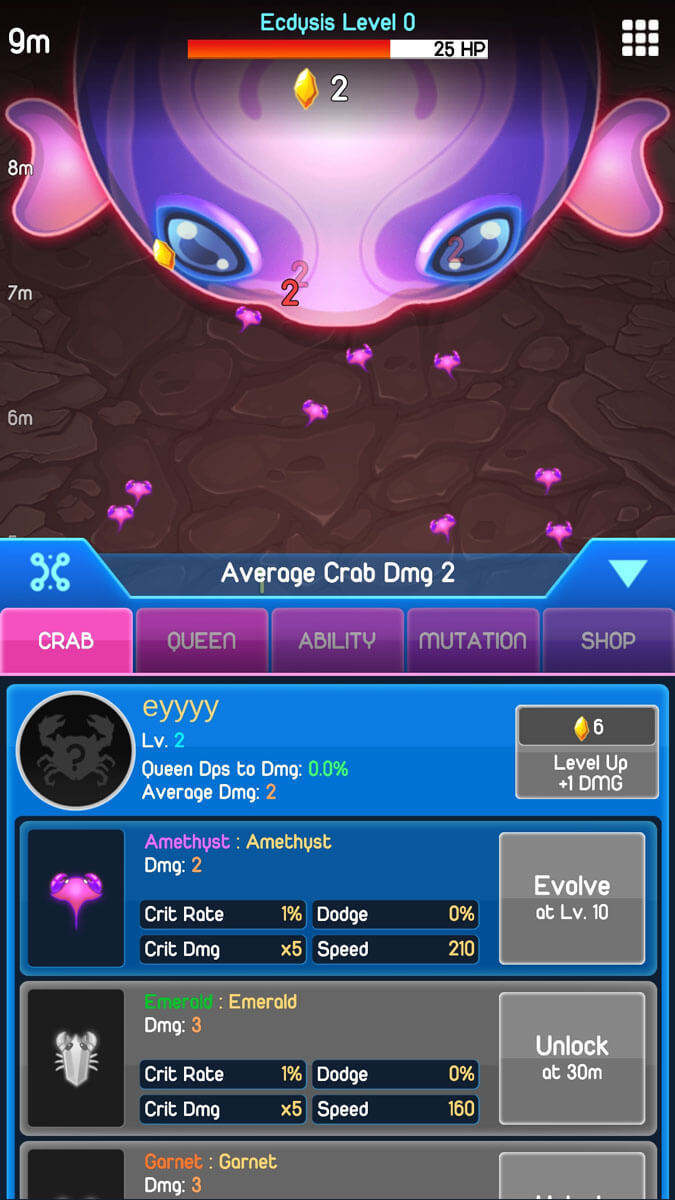Collect the gold gem beside the queen's eye

pyautogui.click(x=163, y=254)
